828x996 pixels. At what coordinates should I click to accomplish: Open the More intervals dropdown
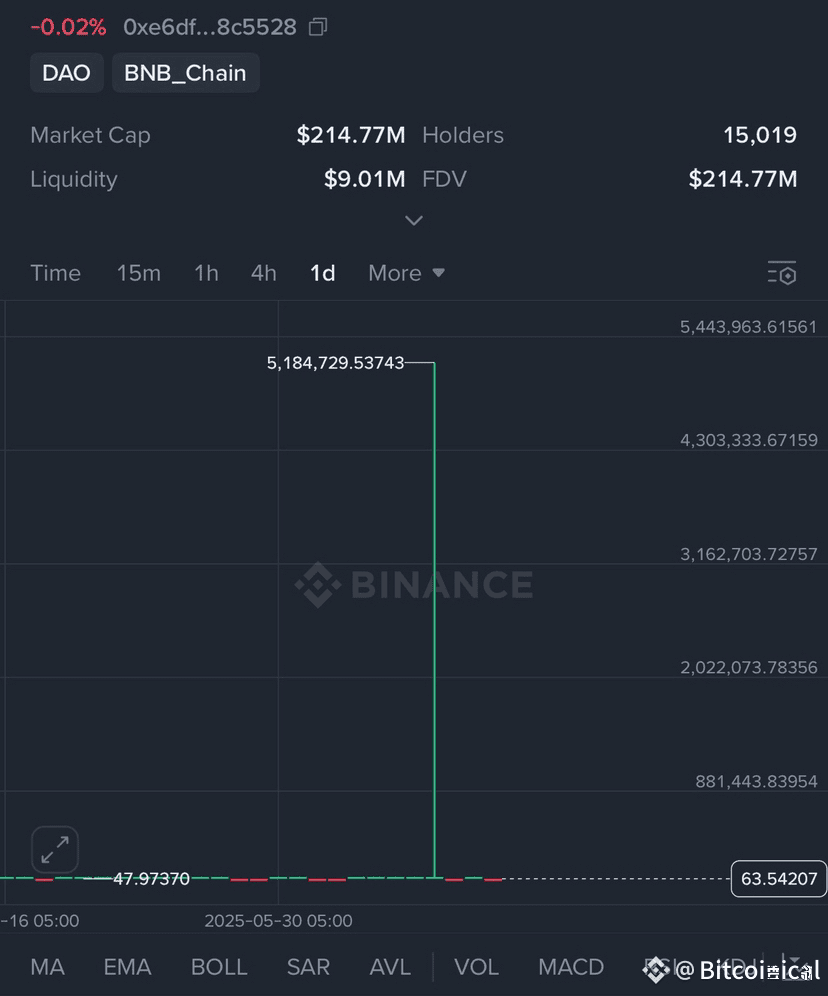click(406, 273)
